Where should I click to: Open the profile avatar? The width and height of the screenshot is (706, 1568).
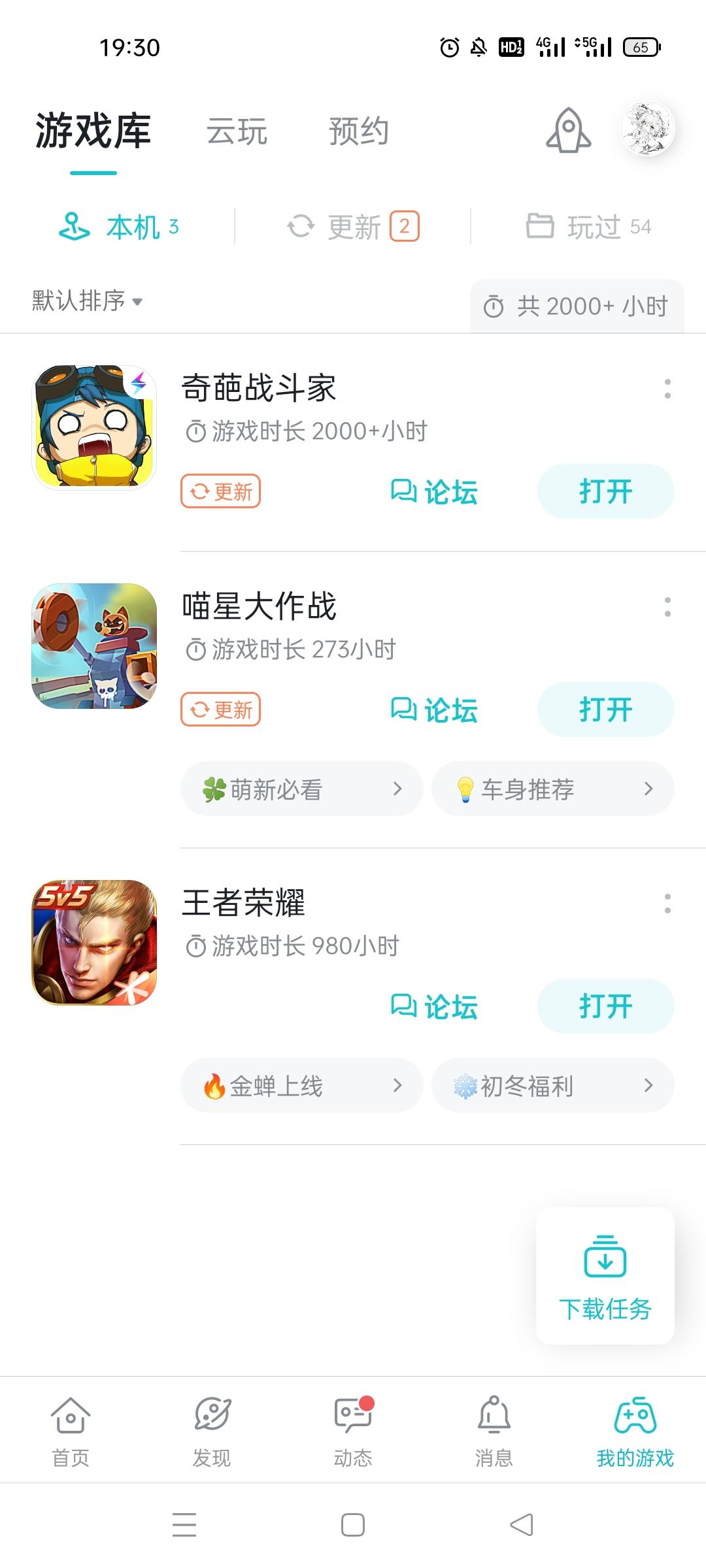coord(647,129)
